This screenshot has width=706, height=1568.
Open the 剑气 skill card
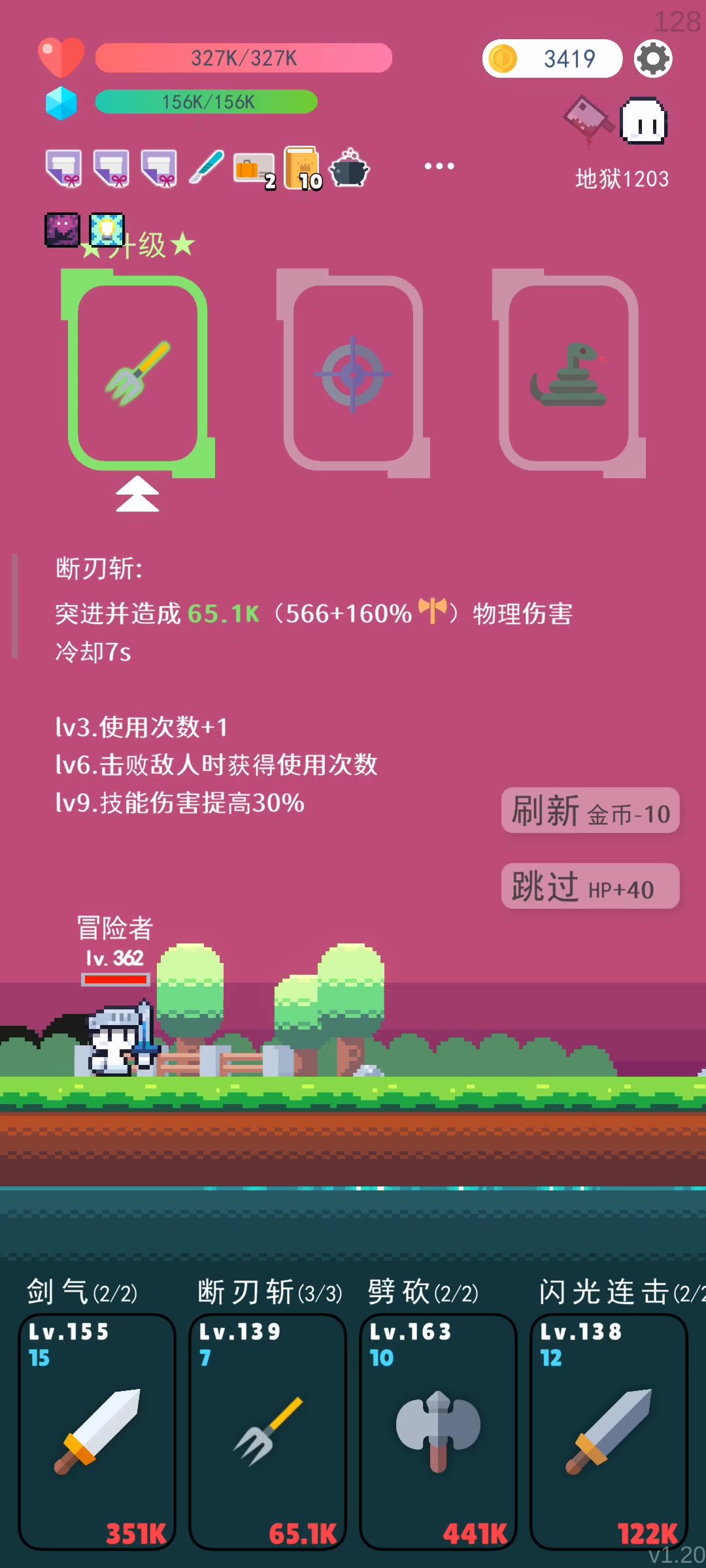click(97, 1431)
